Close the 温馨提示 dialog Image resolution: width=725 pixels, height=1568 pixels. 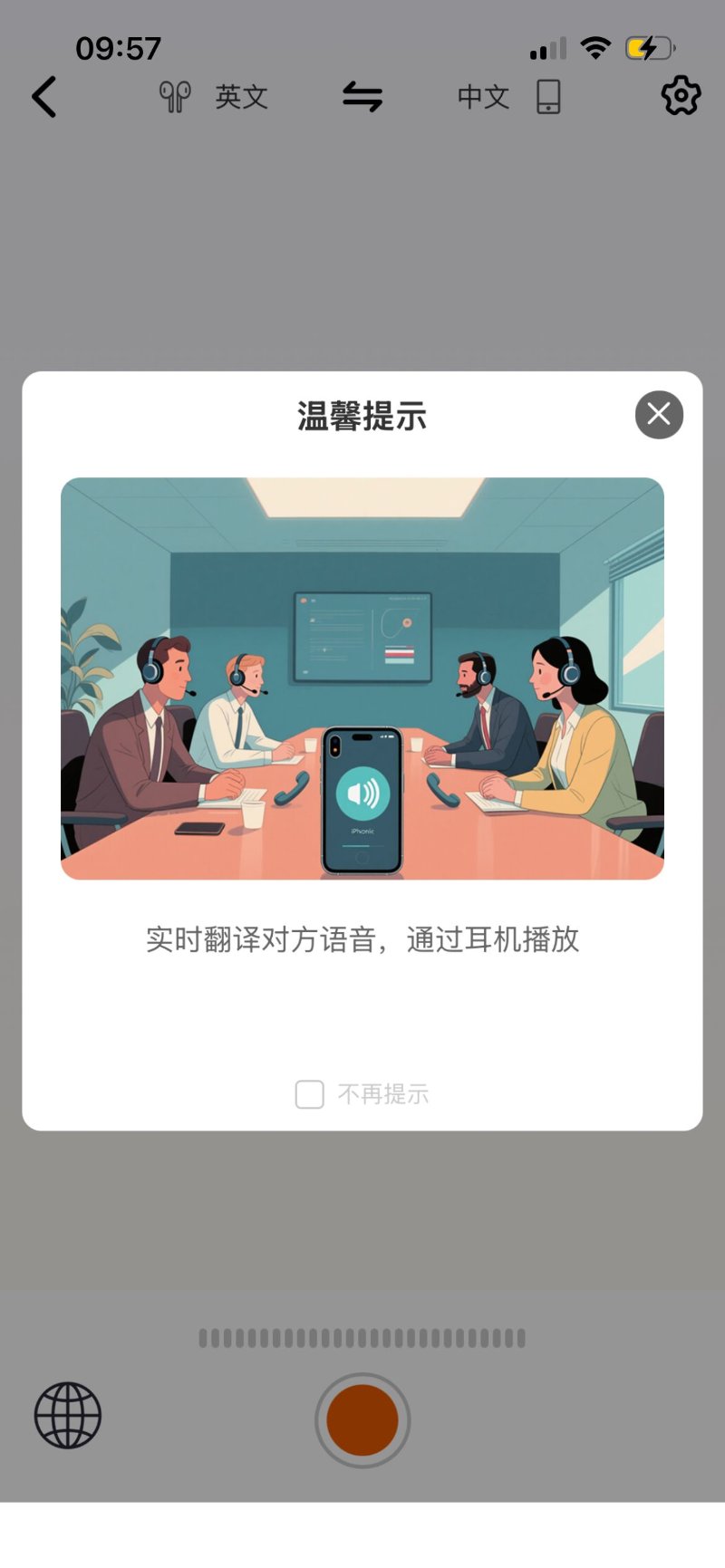[659, 415]
